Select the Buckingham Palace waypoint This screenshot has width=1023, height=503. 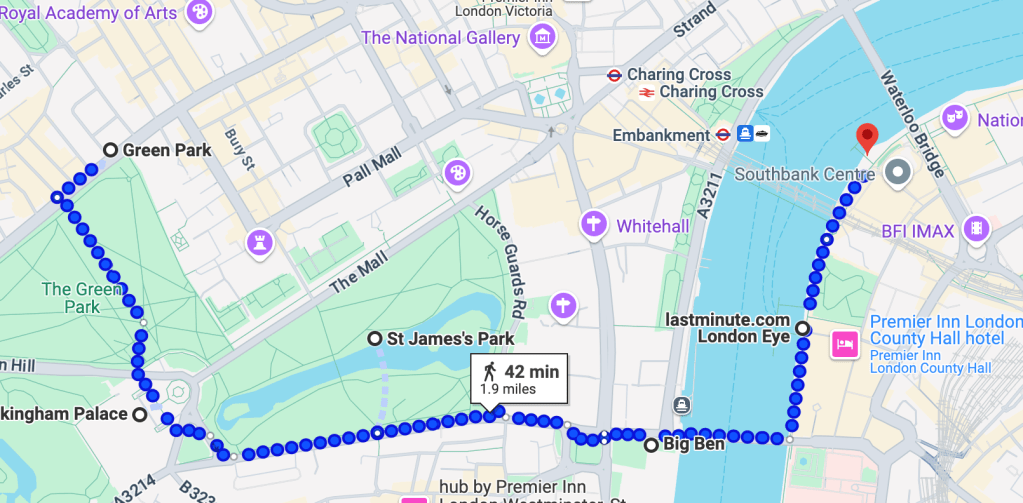point(139,414)
